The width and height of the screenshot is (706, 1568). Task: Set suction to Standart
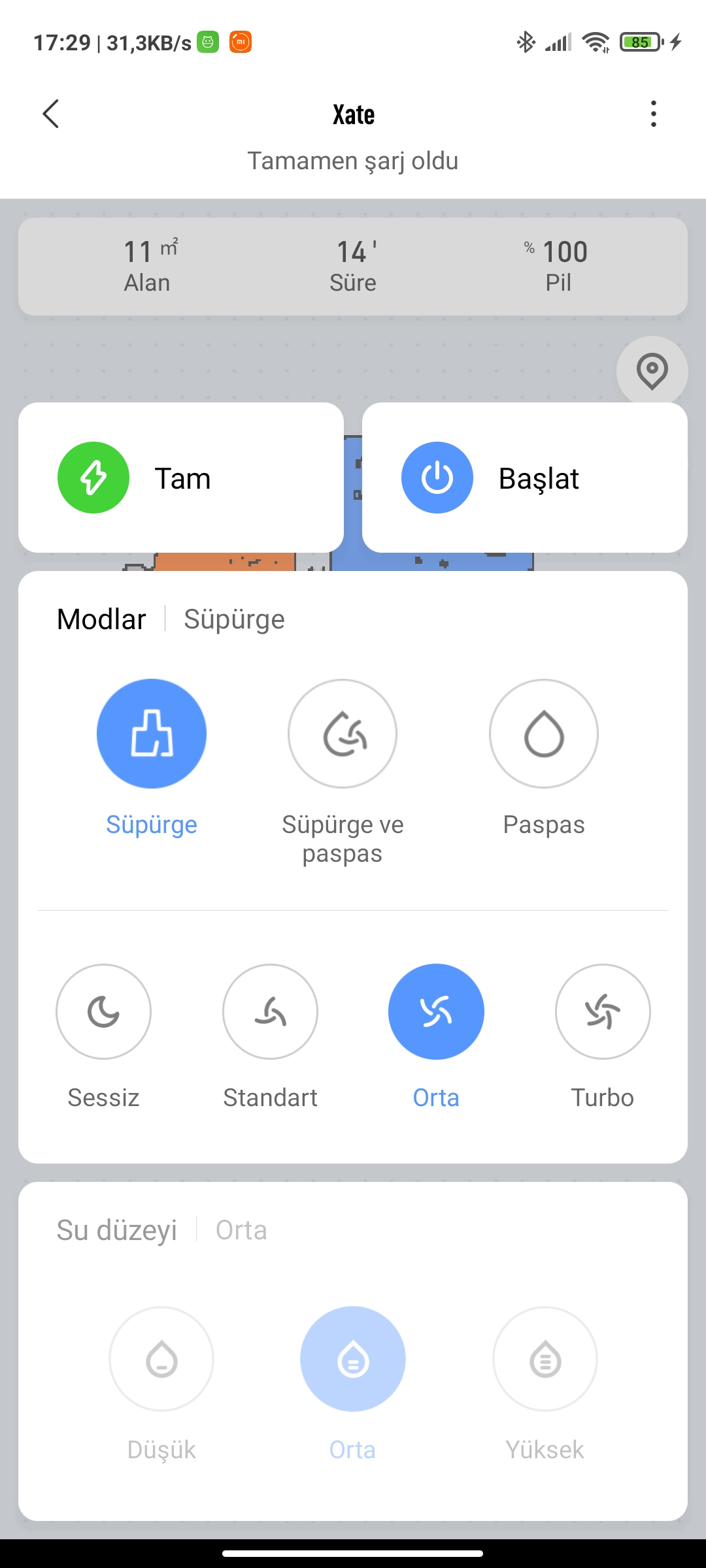point(270,1011)
